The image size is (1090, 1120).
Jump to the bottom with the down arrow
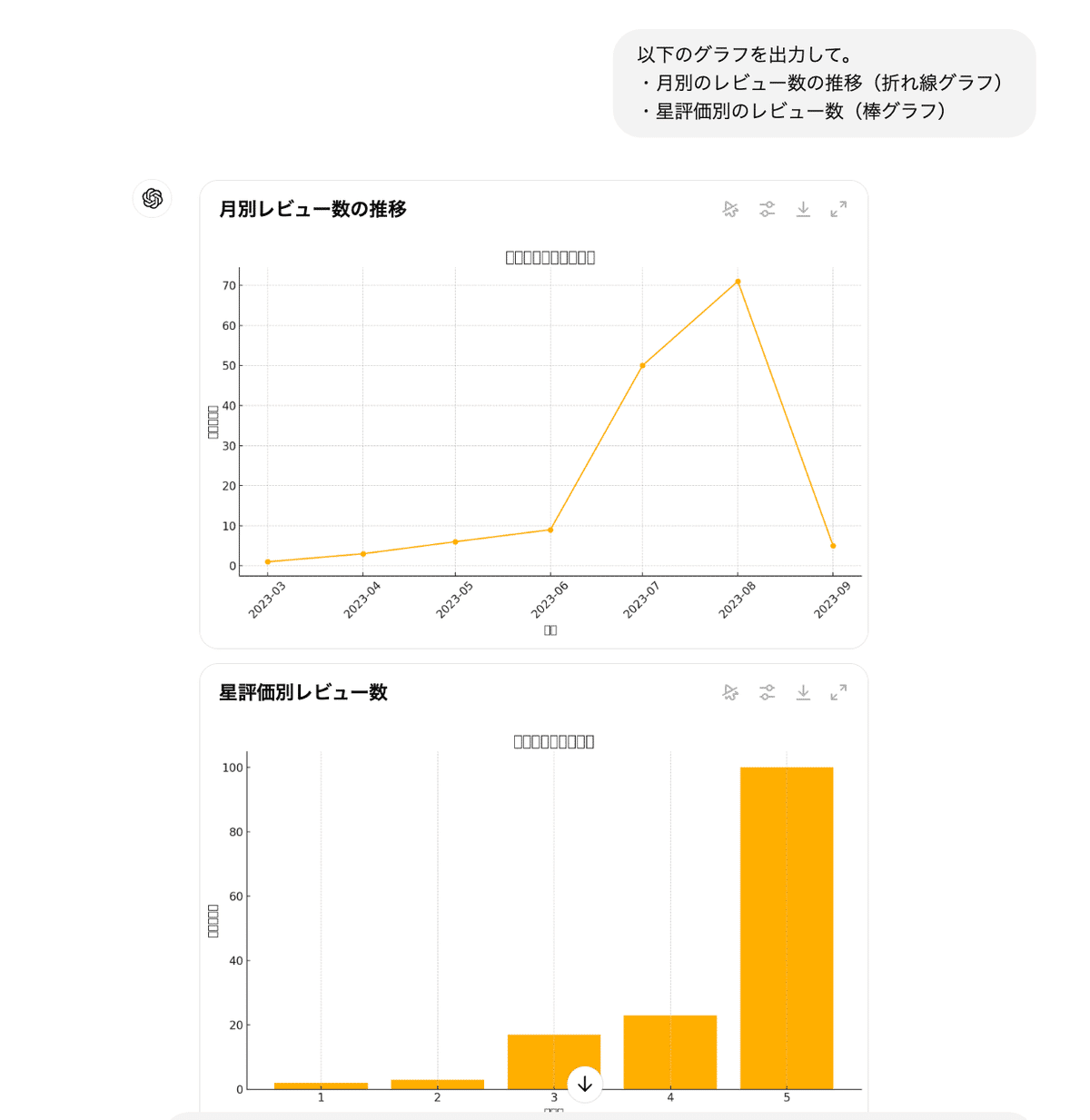[x=585, y=1084]
